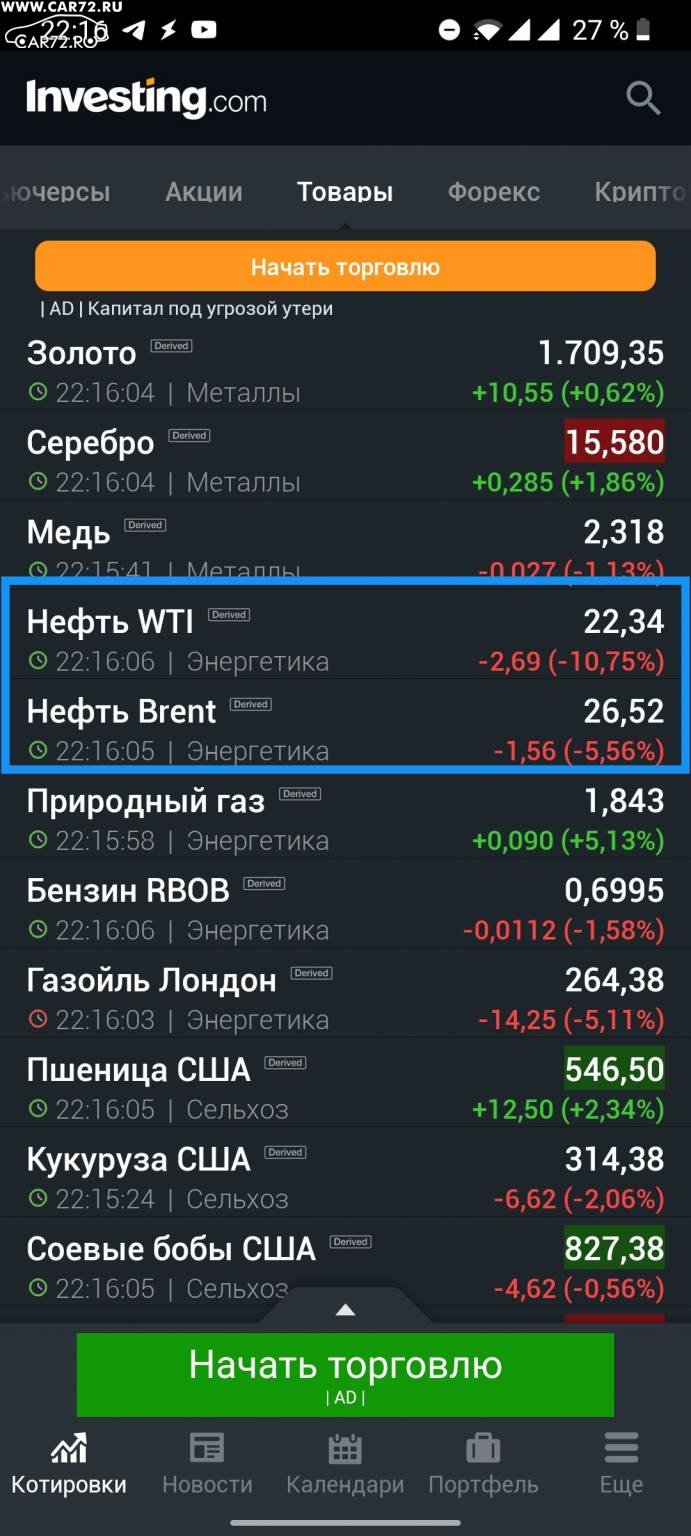691x1536 pixels.
Task: Open the Природный газ quote
Action: pos(345,820)
